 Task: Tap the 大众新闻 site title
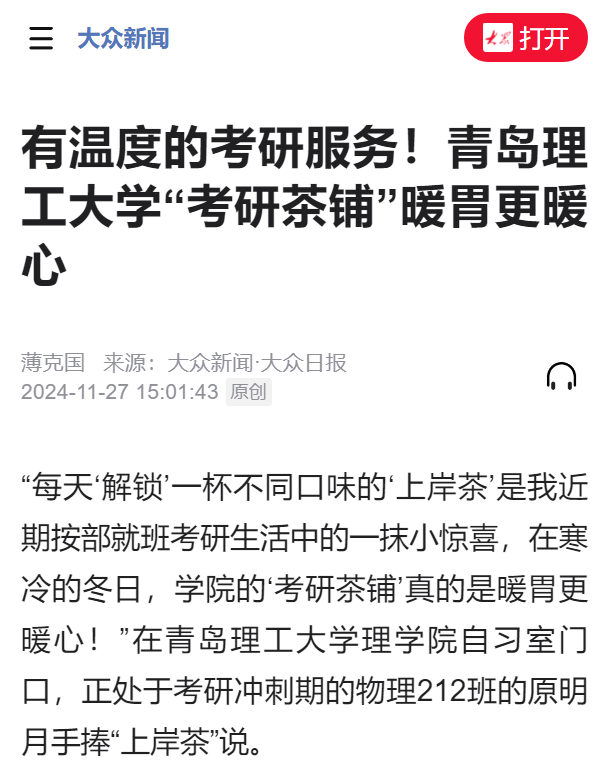pyautogui.click(x=123, y=39)
